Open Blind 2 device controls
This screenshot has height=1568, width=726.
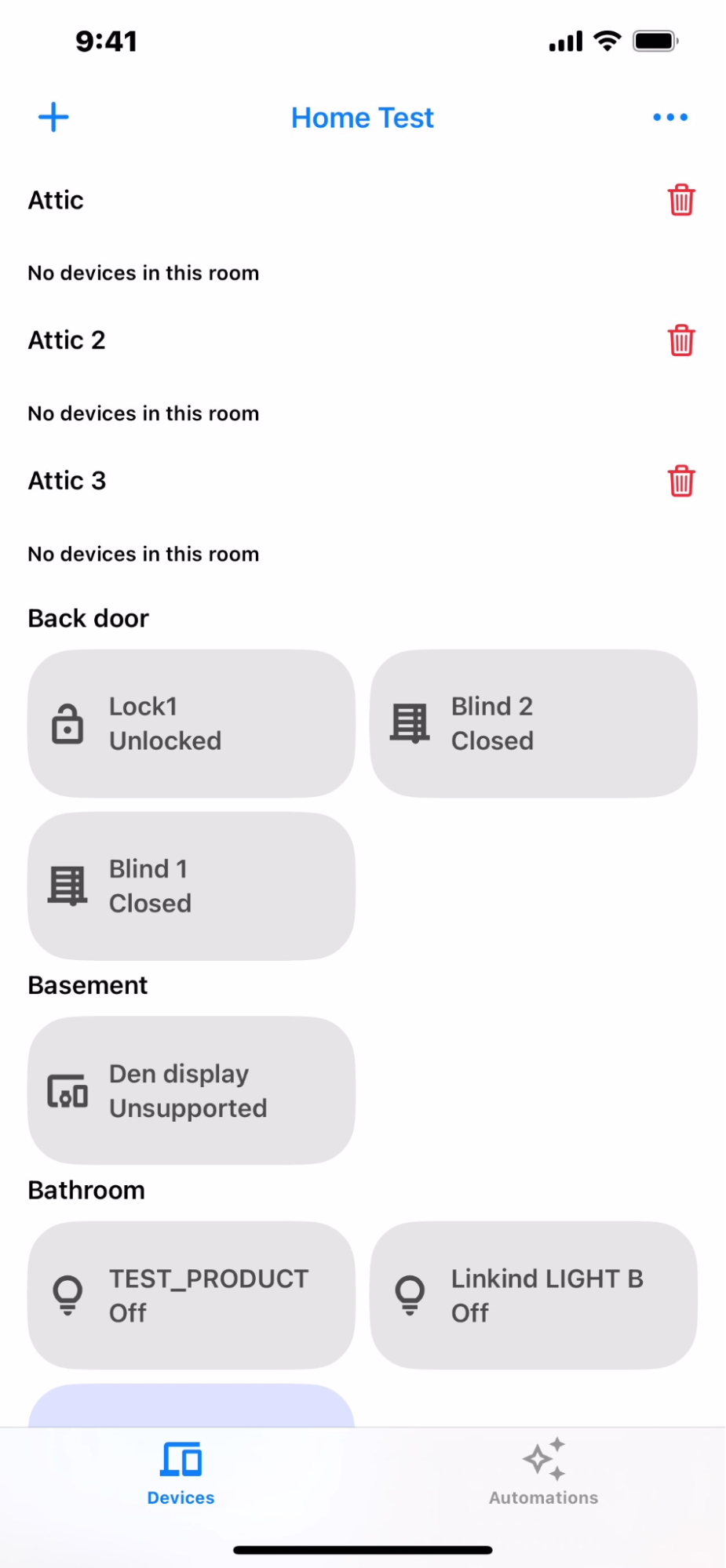point(533,722)
